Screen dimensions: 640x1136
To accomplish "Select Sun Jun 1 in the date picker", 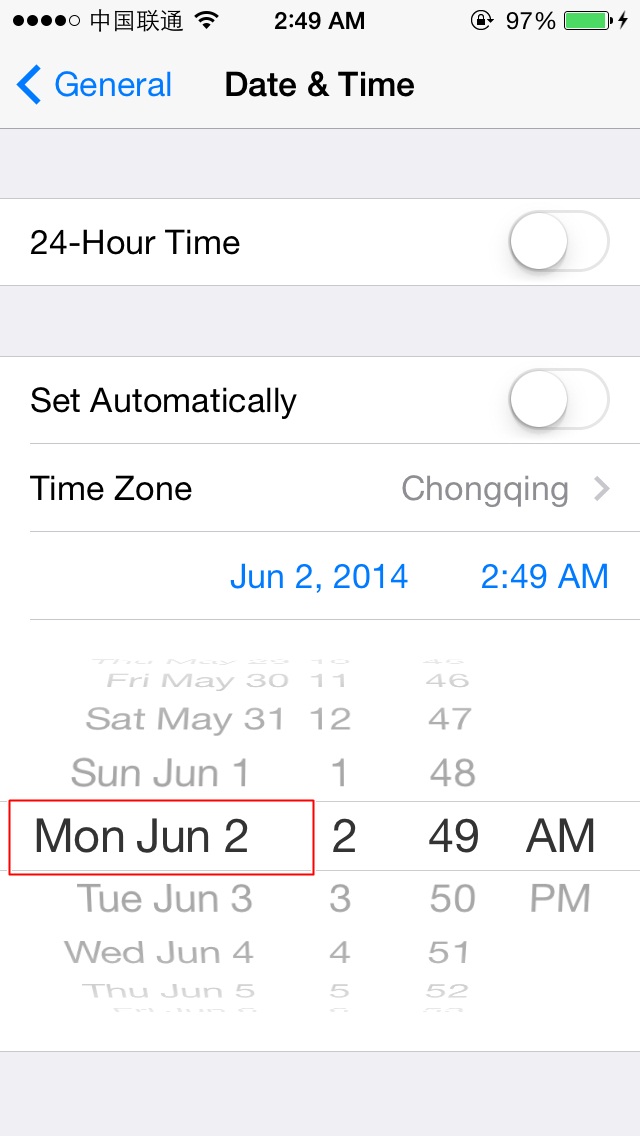I will 160,773.
